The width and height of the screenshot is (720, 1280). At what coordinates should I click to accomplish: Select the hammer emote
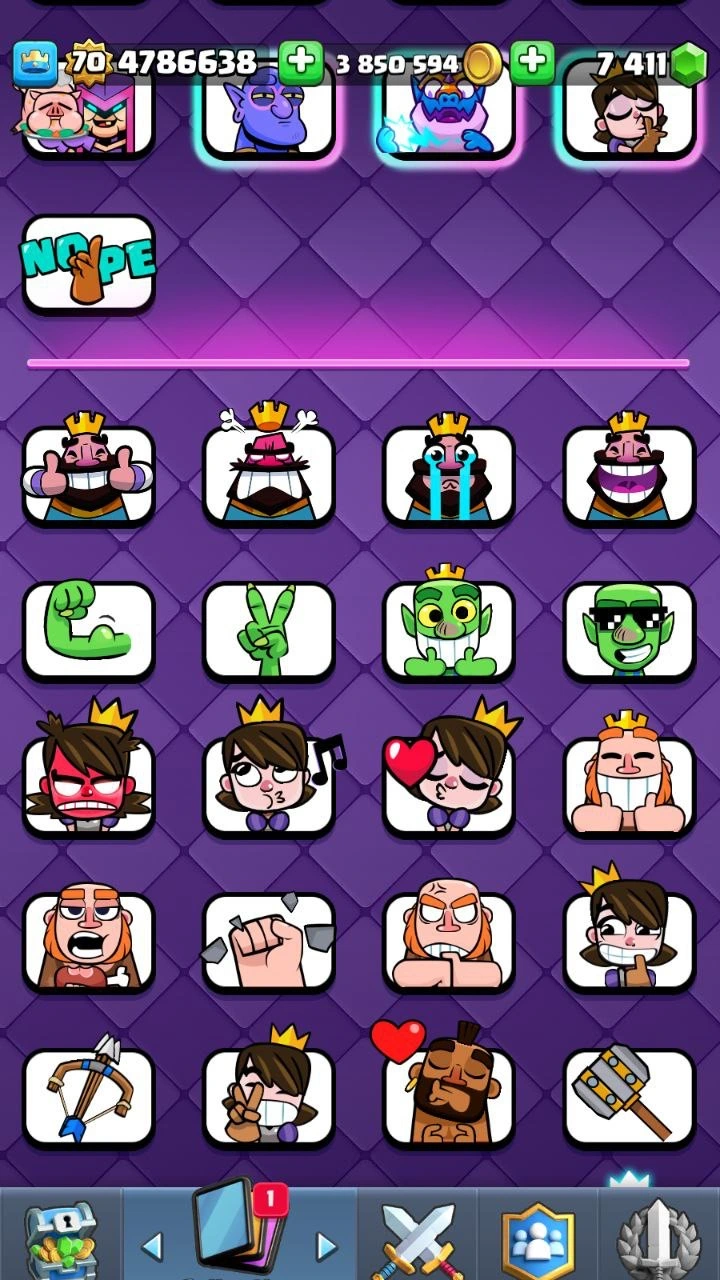point(629,1097)
